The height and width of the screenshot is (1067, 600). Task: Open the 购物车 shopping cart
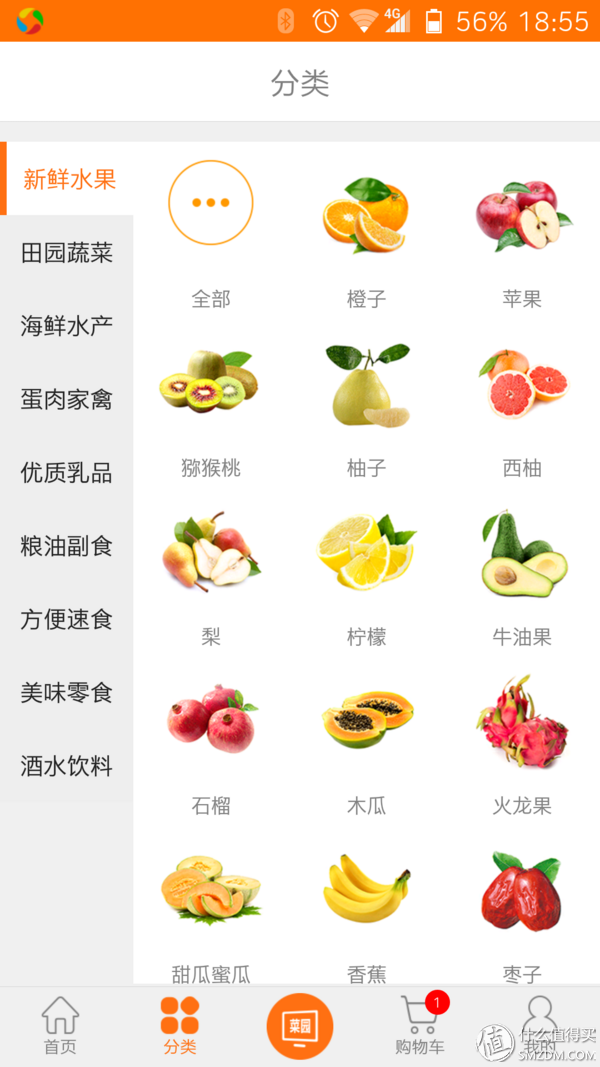420,1026
